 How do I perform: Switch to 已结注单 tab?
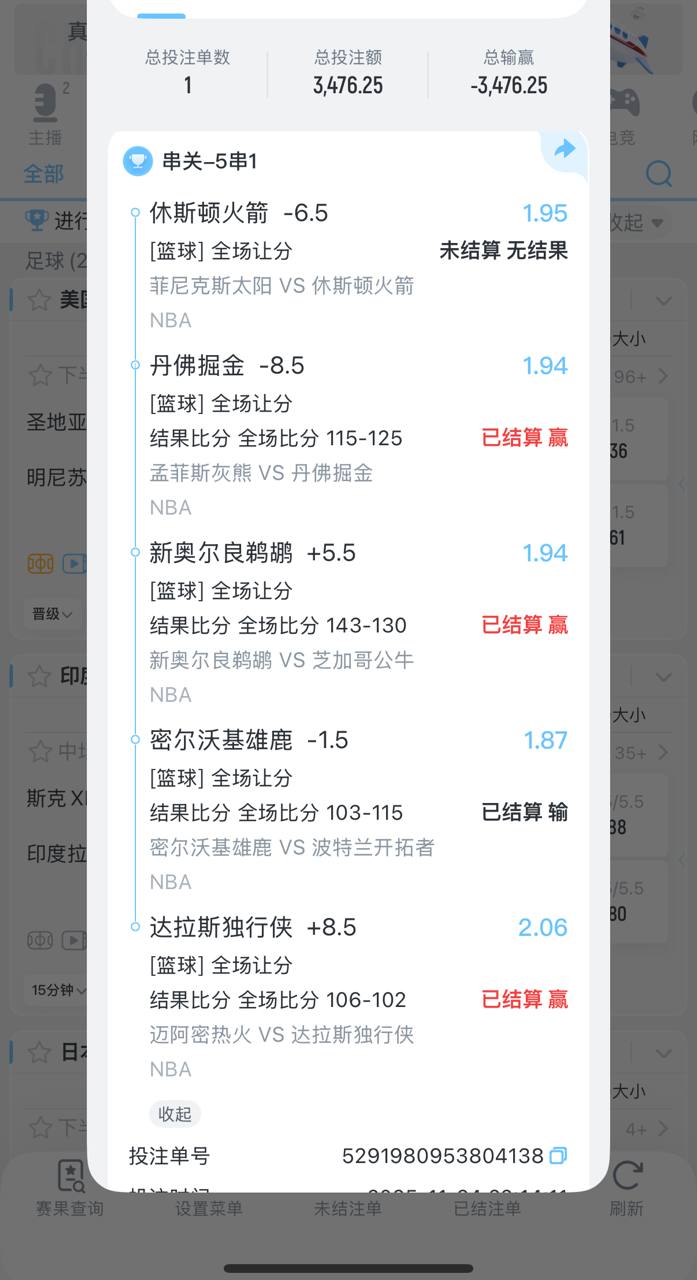click(487, 1207)
